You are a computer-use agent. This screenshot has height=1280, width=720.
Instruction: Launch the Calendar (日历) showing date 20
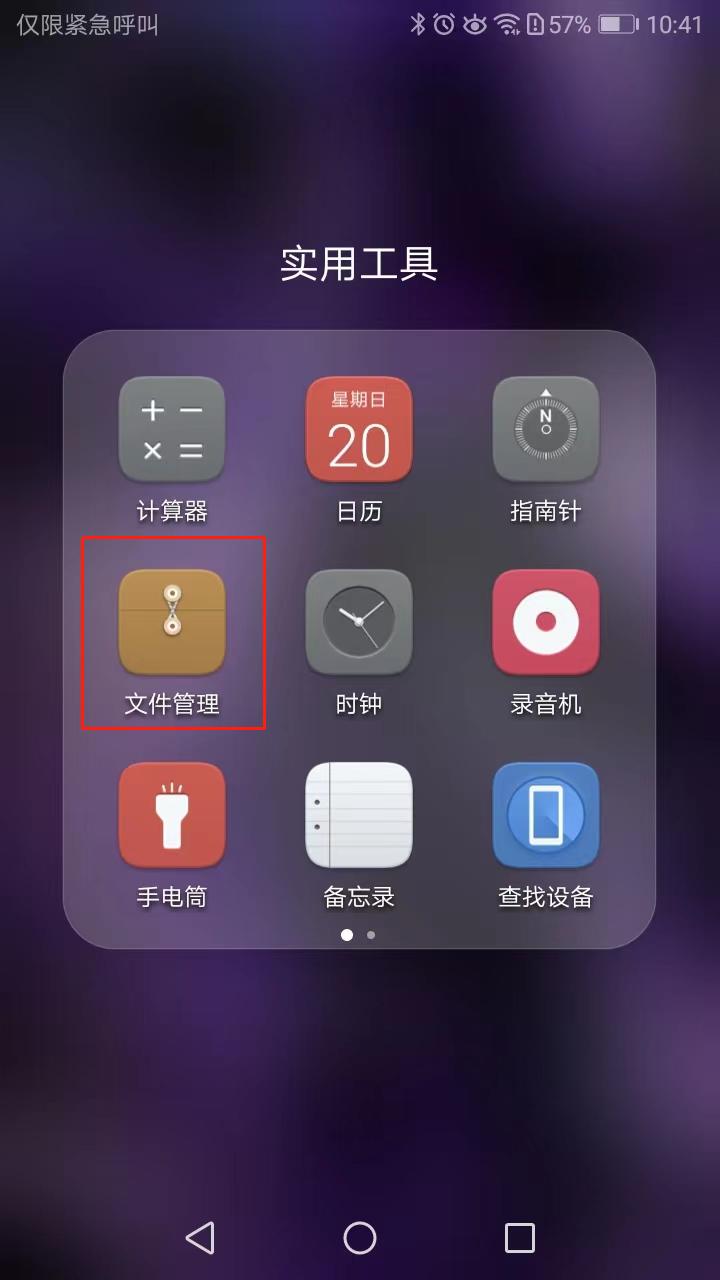[358, 428]
